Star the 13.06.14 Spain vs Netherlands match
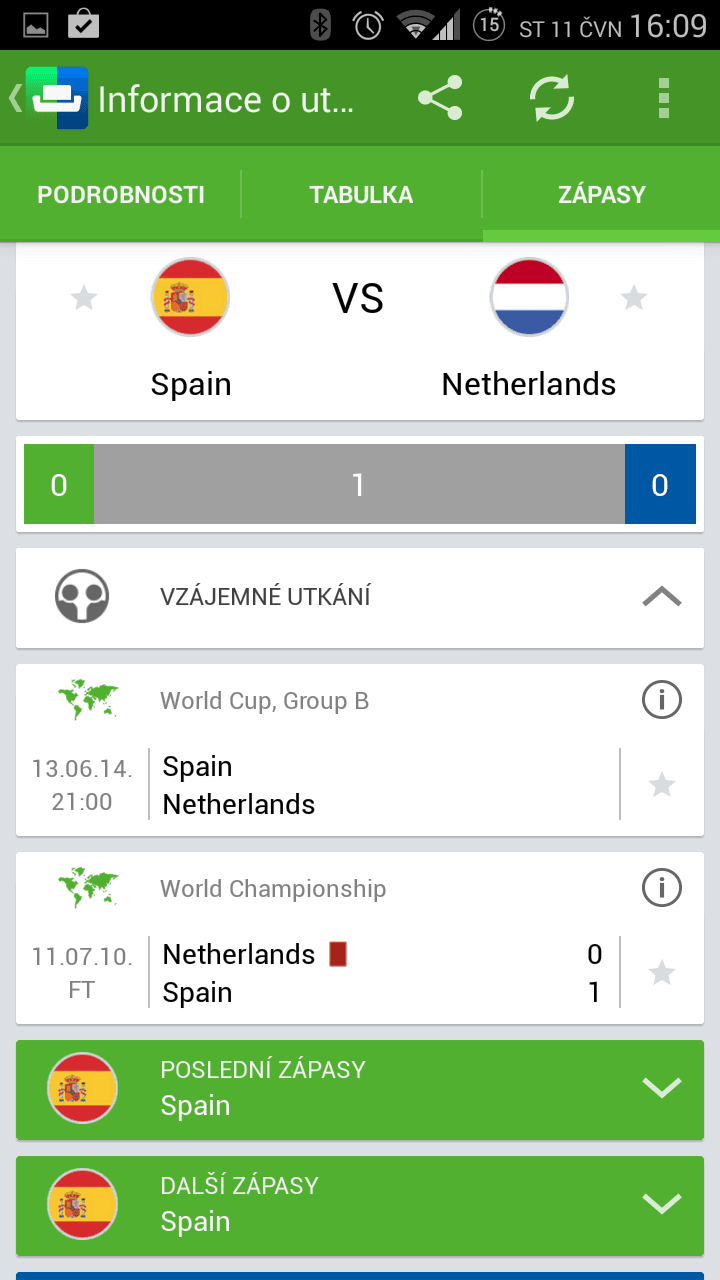 [x=661, y=785]
